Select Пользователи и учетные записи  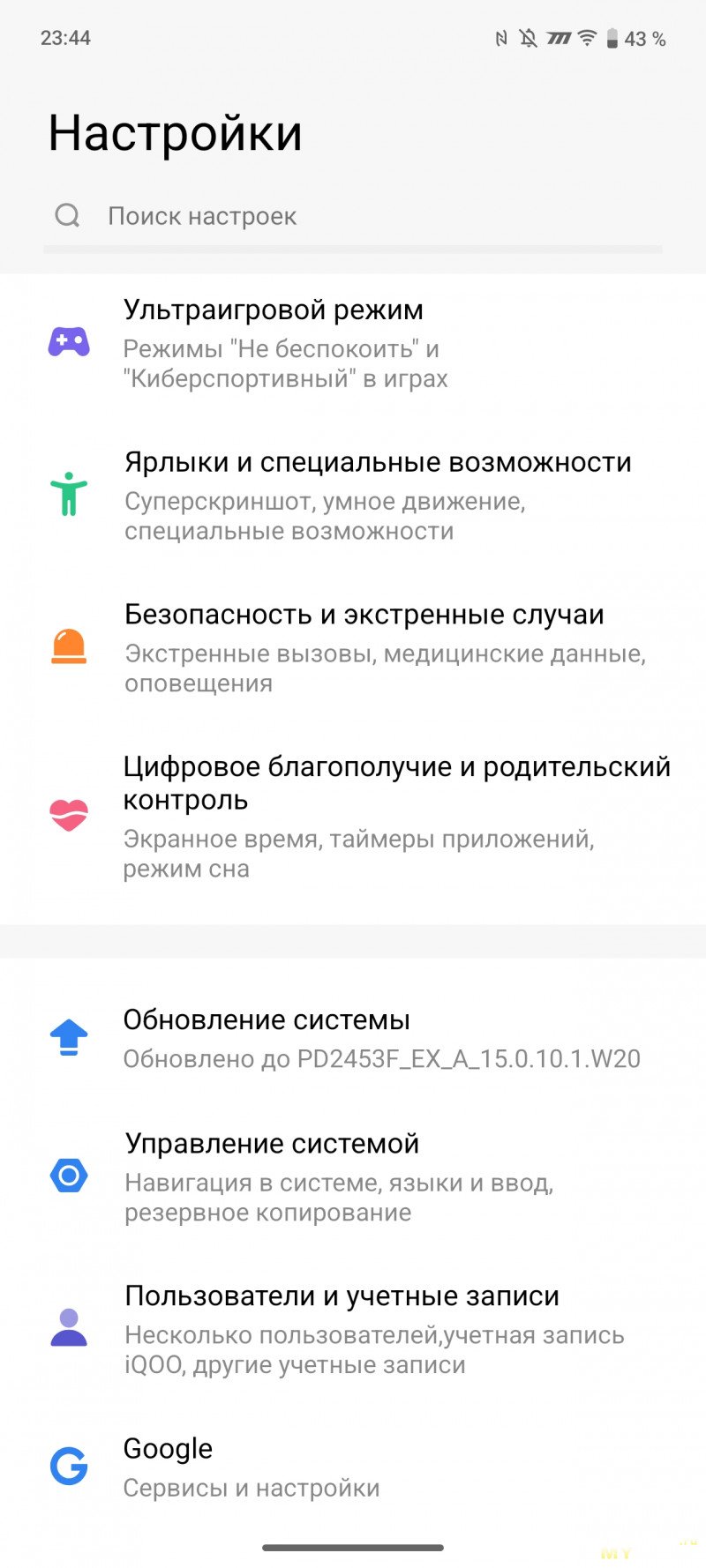pyautogui.click(x=353, y=1329)
